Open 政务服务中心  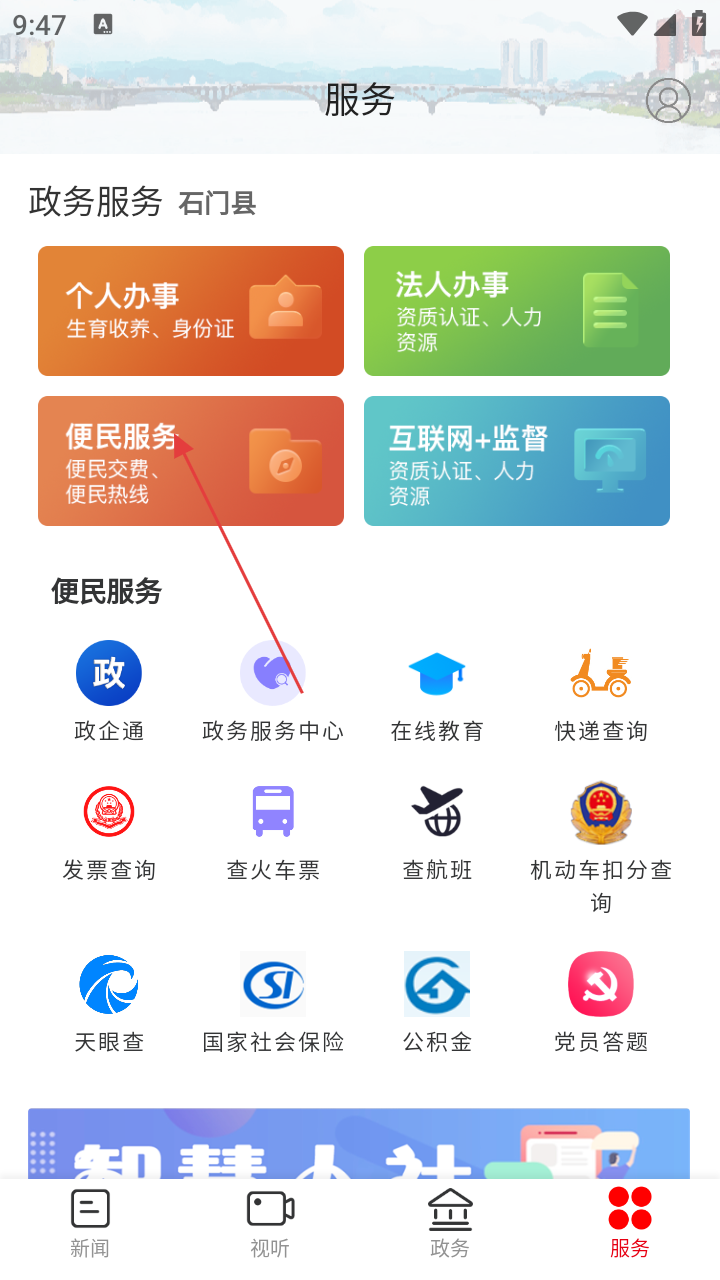click(x=273, y=691)
